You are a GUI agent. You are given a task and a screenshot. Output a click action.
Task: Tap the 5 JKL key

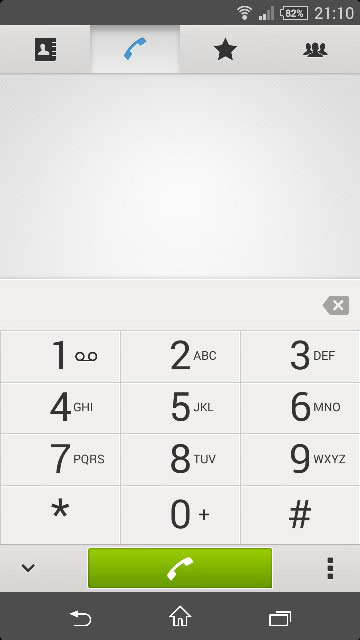(x=180, y=408)
